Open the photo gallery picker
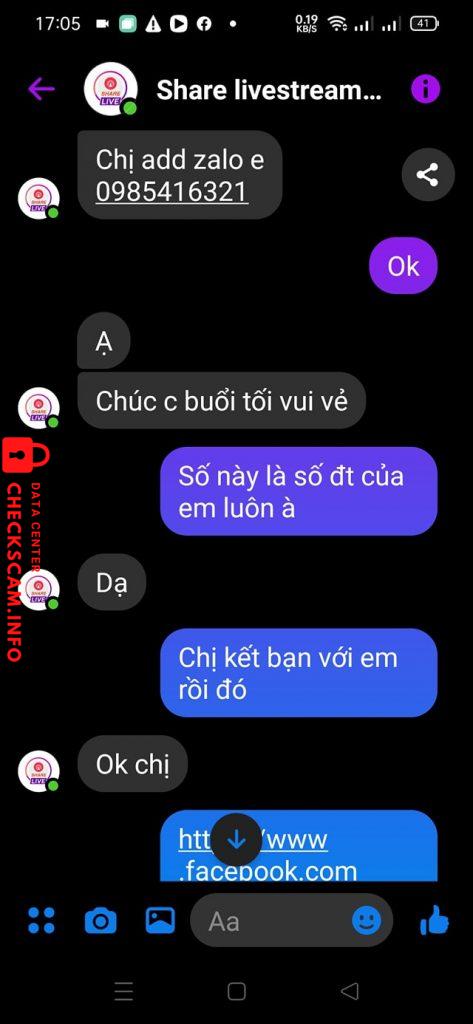The width and height of the screenshot is (473, 1024). click(160, 920)
